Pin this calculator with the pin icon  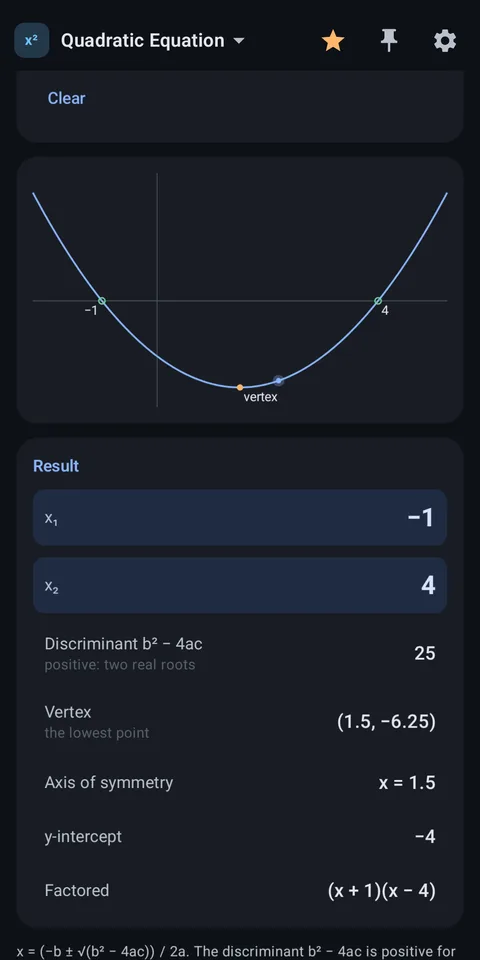389,41
